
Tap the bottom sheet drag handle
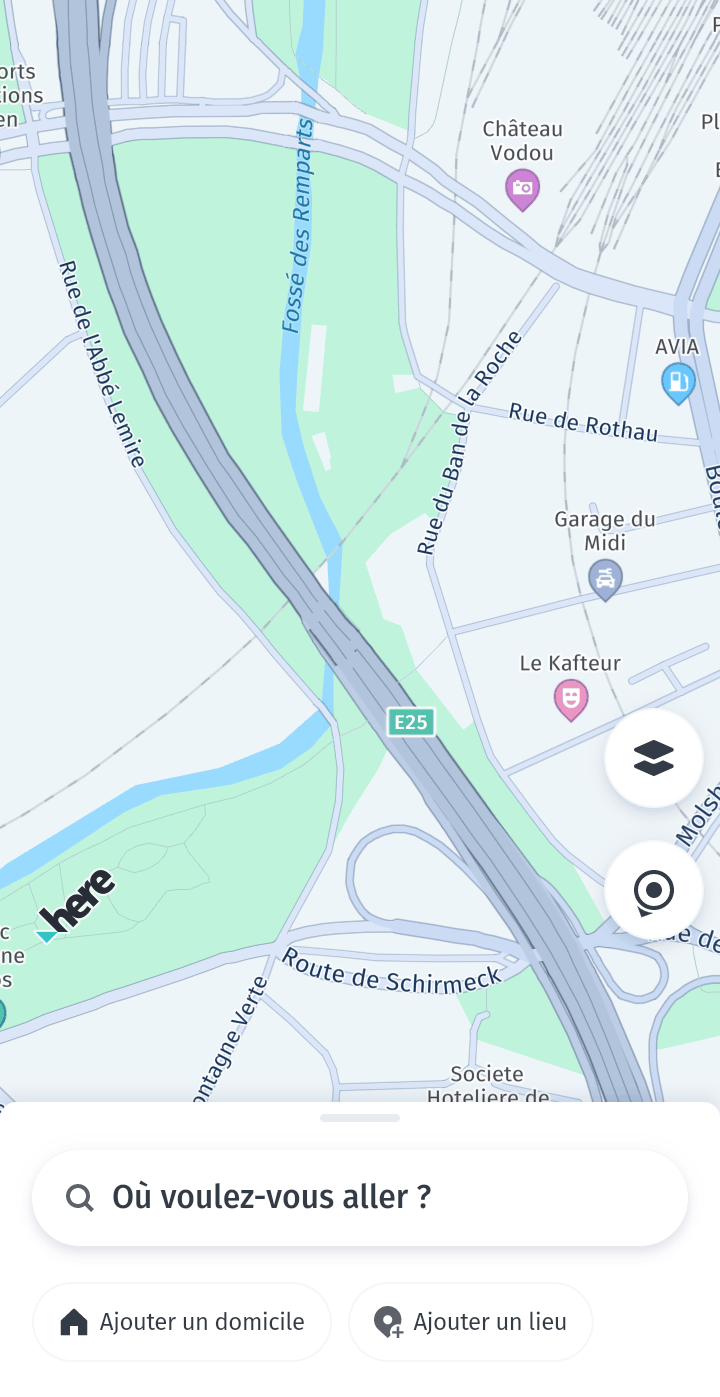point(360,1118)
